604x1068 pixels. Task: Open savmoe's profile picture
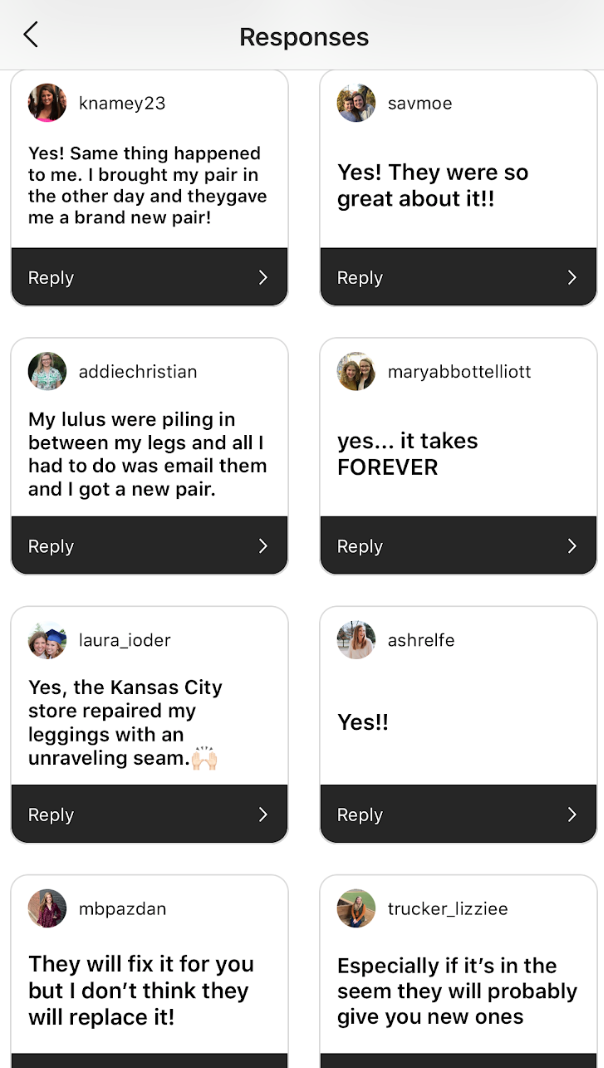[356, 103]
